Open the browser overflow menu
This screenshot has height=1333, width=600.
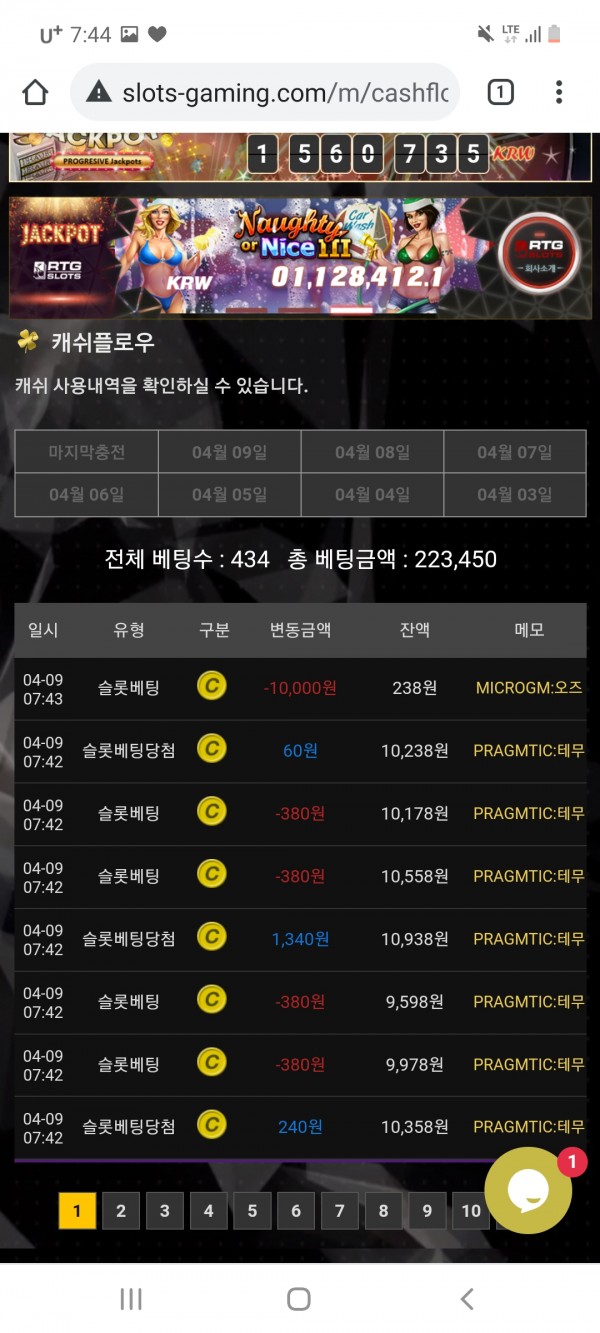pyautogui.click(x=559, y=93)
